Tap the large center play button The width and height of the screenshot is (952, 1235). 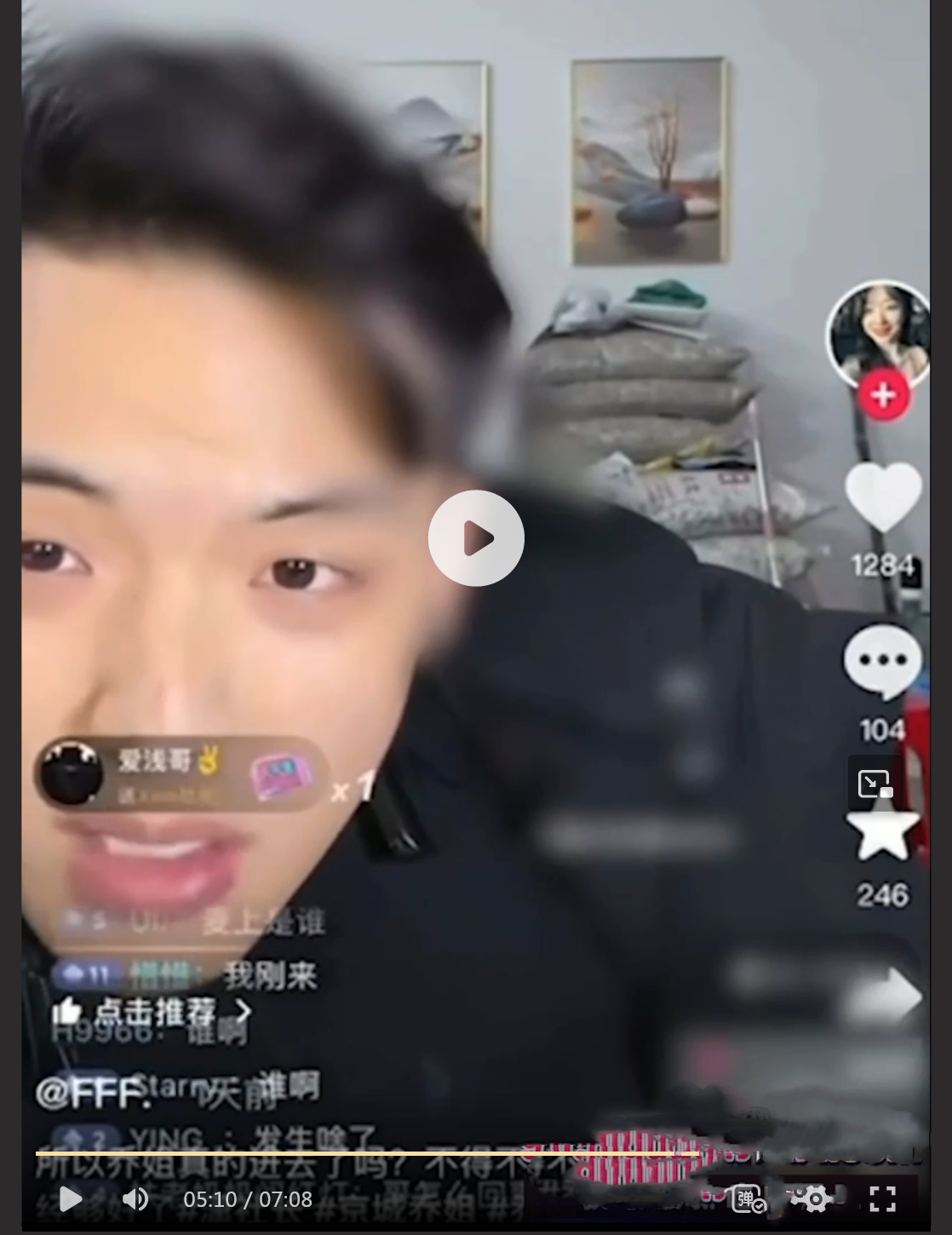[x=476, y=538]
